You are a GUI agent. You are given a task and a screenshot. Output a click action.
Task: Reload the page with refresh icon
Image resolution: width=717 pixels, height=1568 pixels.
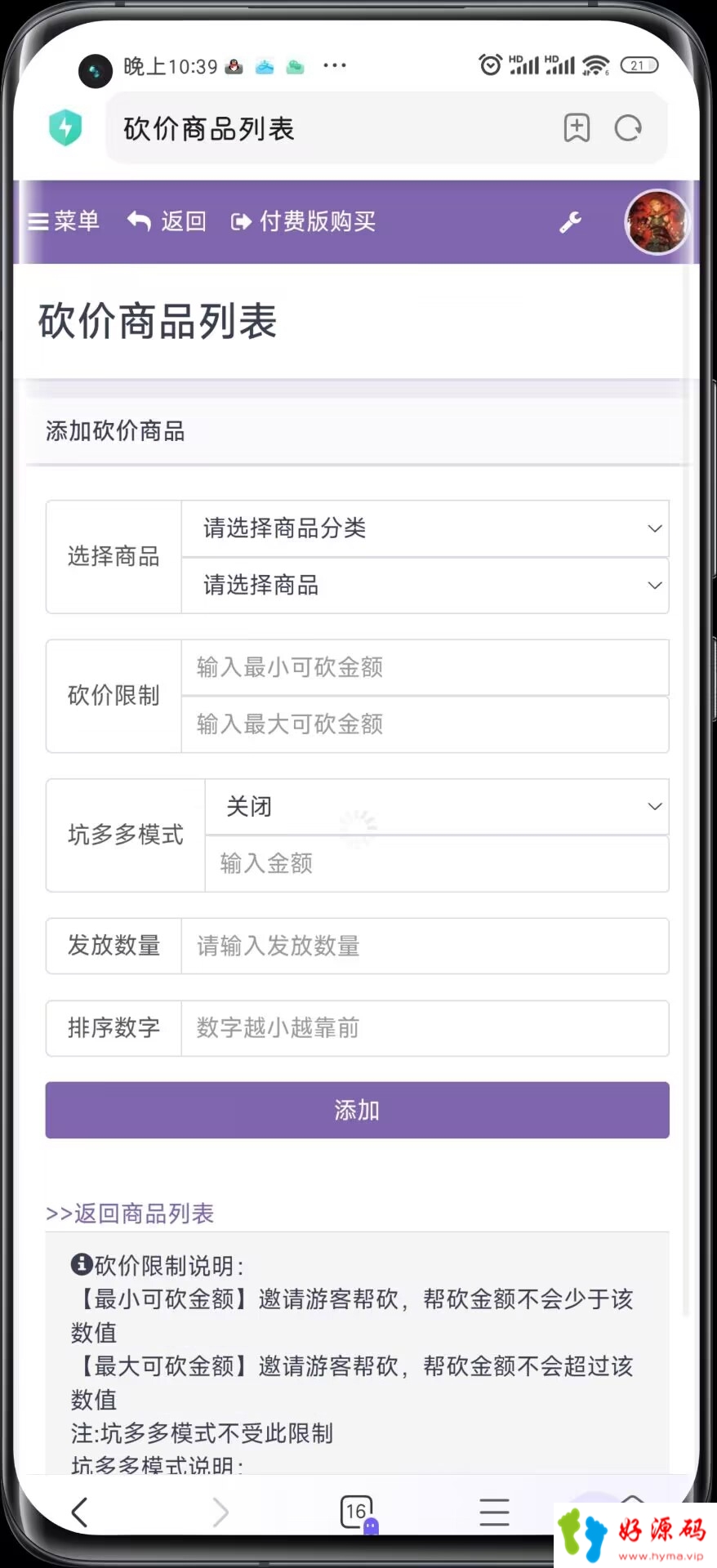[628, 128]
